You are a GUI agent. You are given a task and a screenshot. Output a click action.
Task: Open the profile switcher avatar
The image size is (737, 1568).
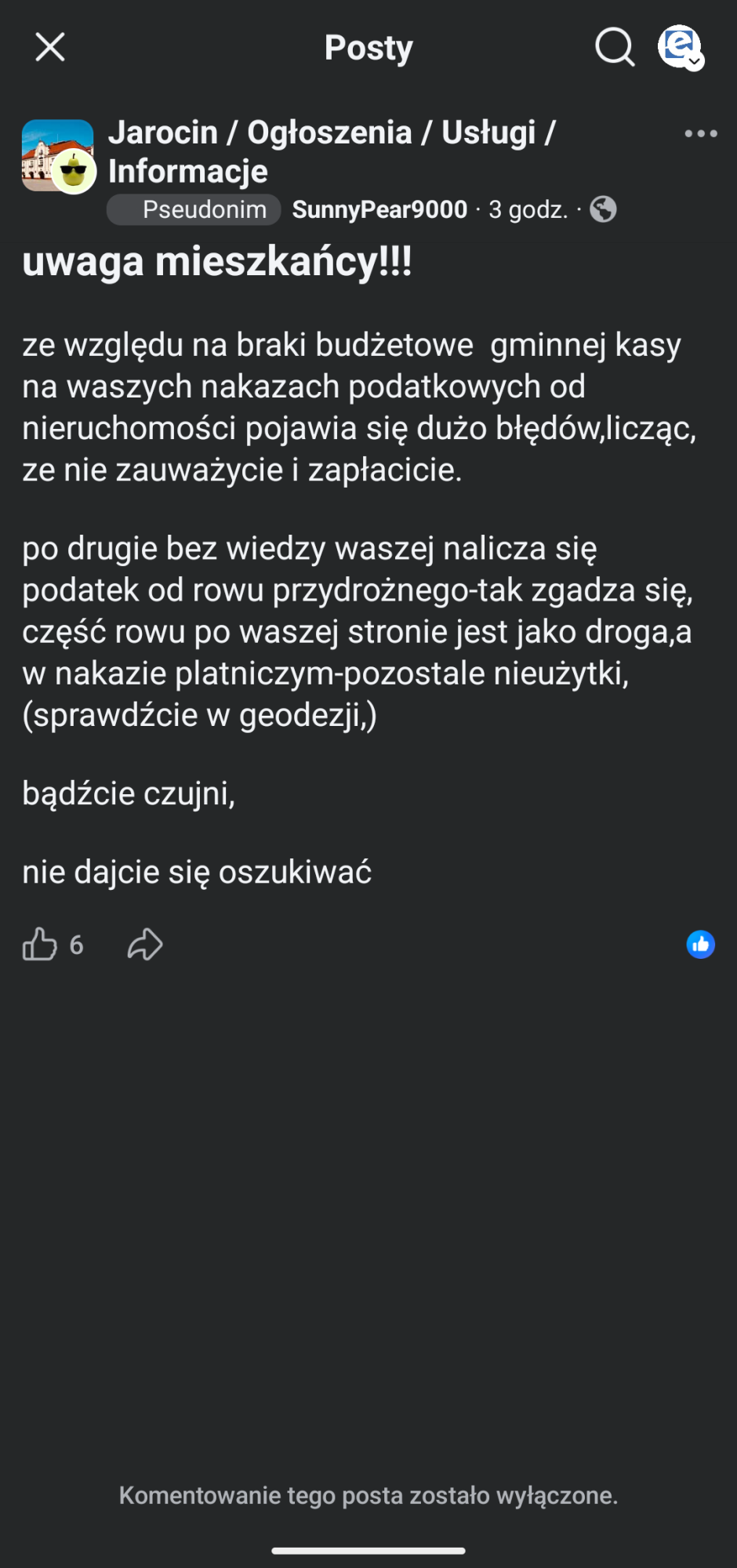(680, 46)
